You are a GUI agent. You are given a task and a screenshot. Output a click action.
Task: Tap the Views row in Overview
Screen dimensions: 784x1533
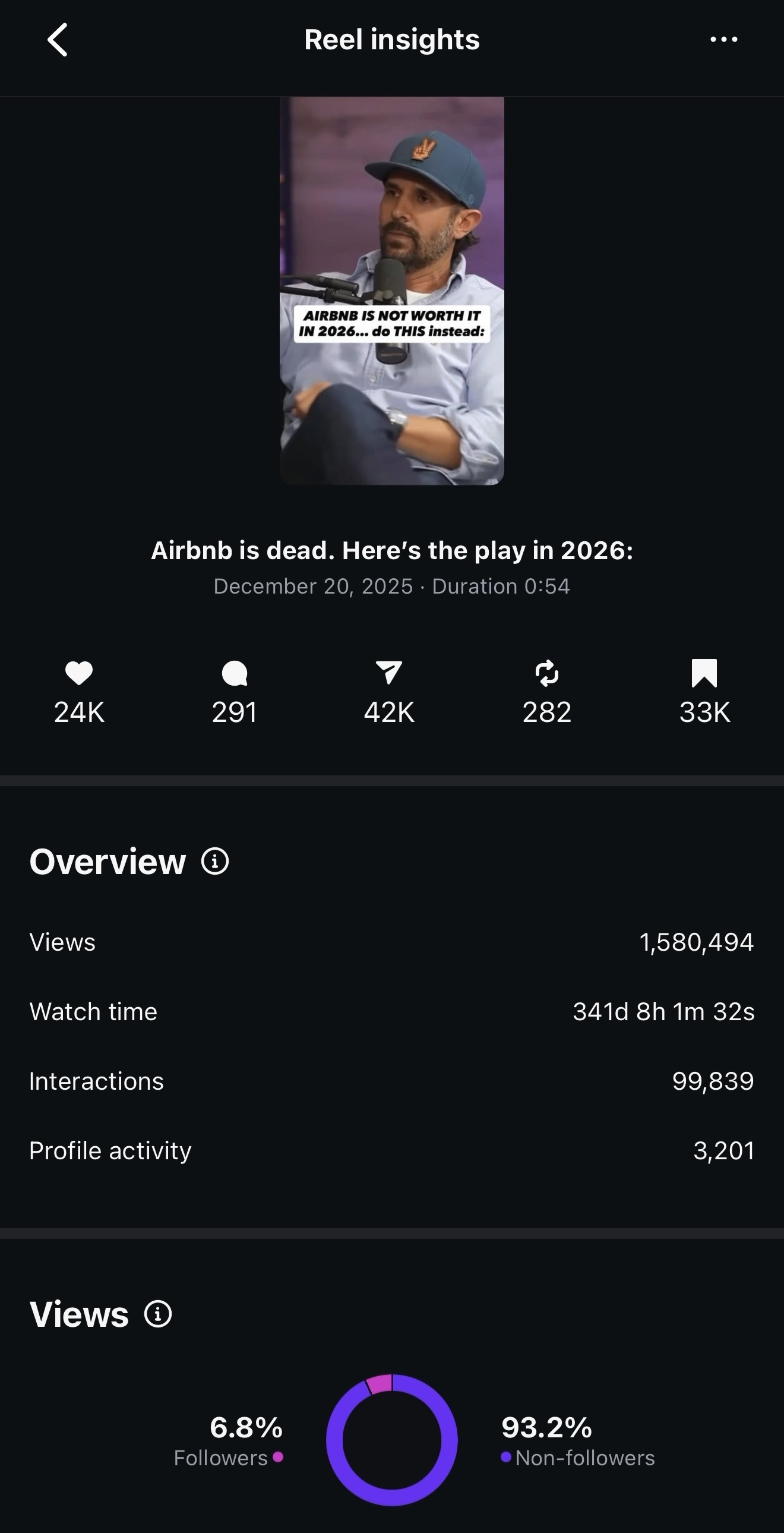pyautogui.click(x=392, y=942)
